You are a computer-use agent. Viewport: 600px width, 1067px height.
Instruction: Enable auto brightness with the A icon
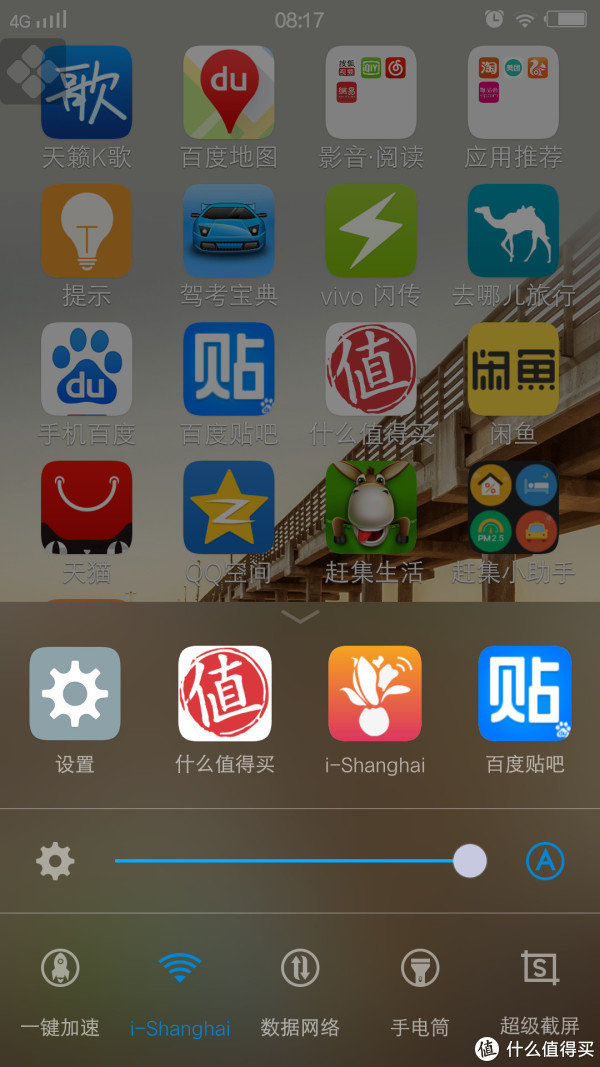(x=545, y=860)
